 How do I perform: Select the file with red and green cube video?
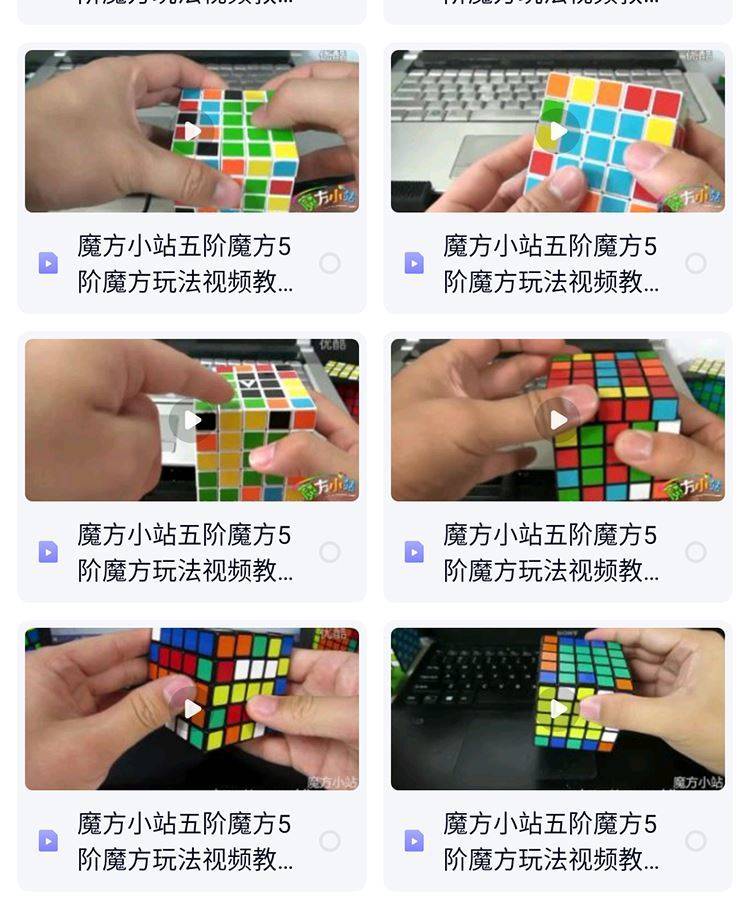click(x=695, y=552)
